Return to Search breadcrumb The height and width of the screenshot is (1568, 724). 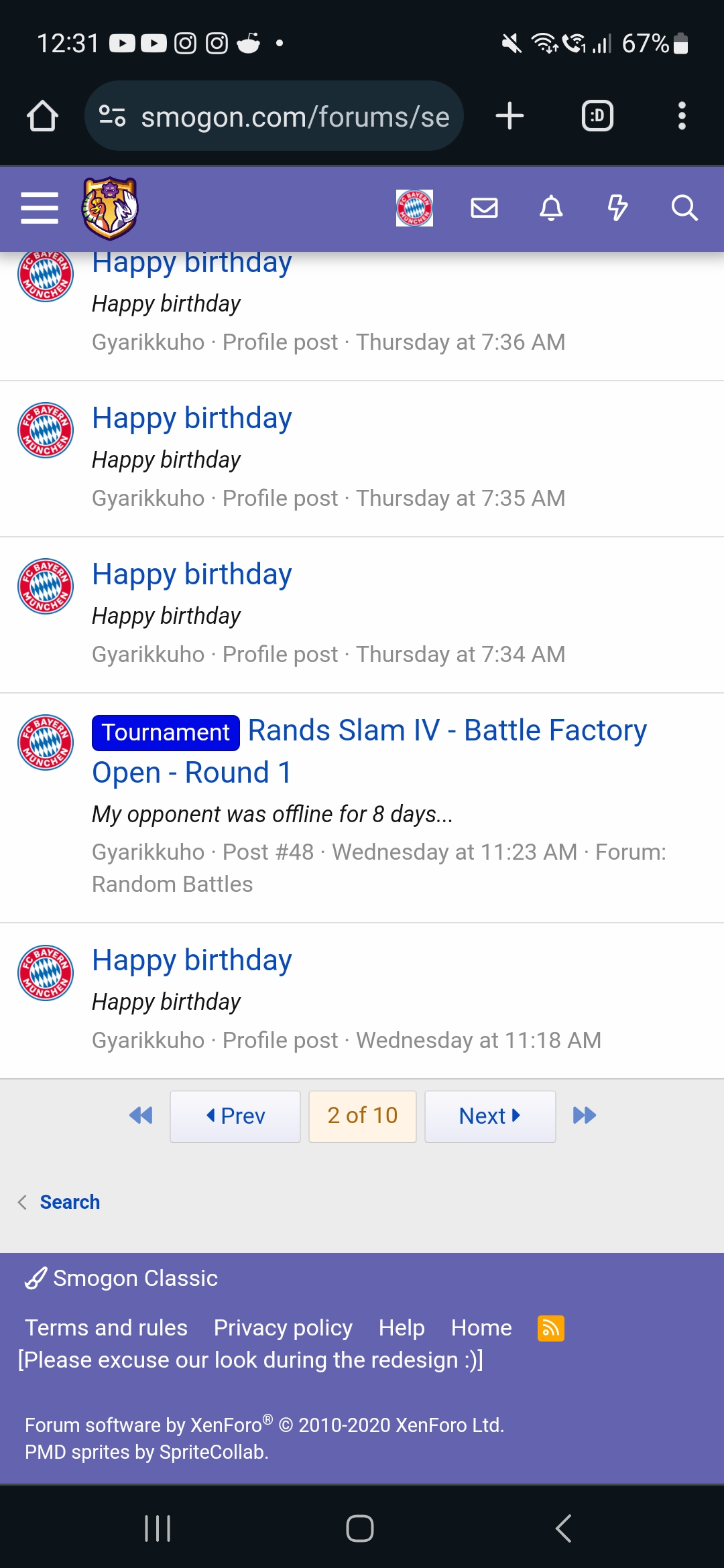70,1202
